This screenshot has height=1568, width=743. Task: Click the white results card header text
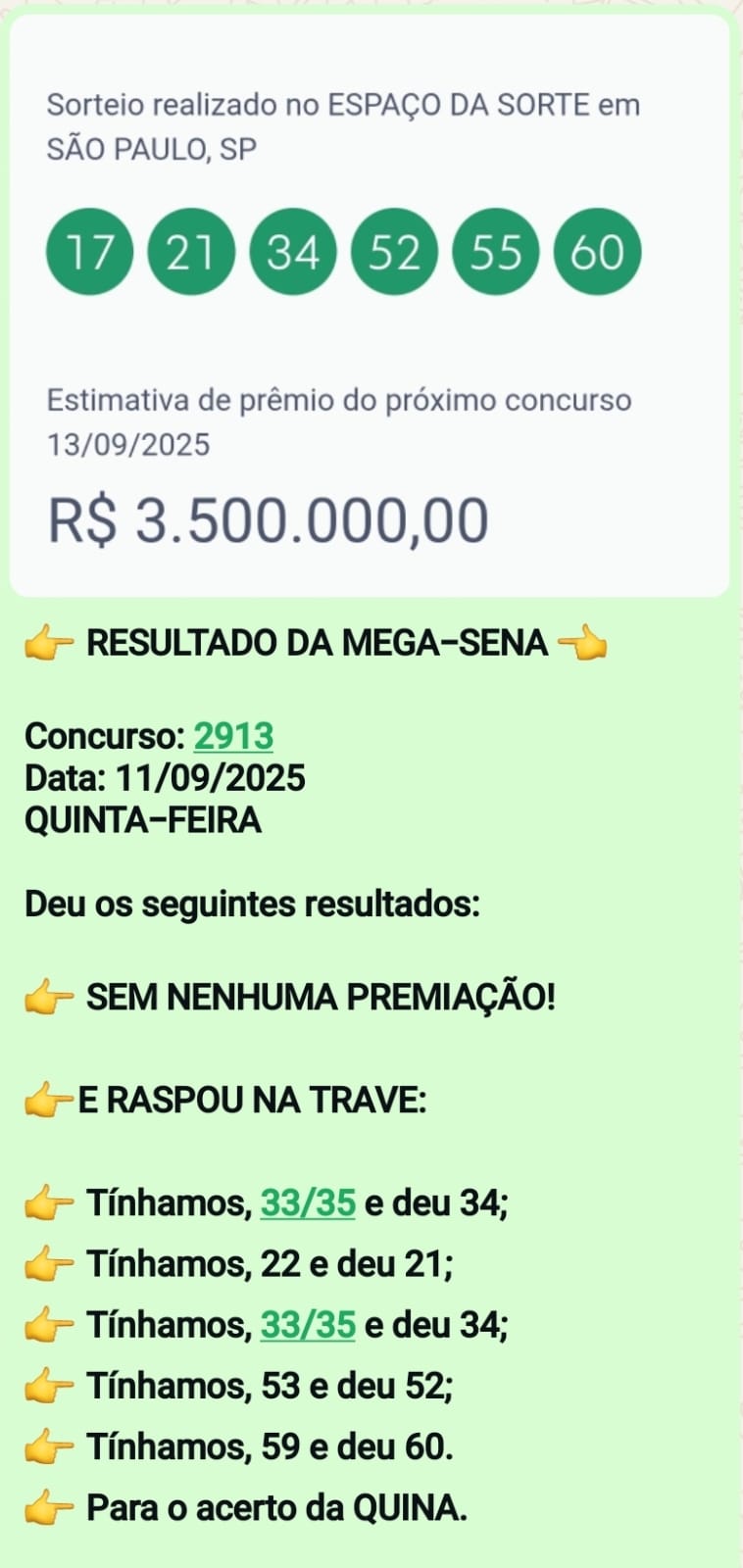coord(341,127)
